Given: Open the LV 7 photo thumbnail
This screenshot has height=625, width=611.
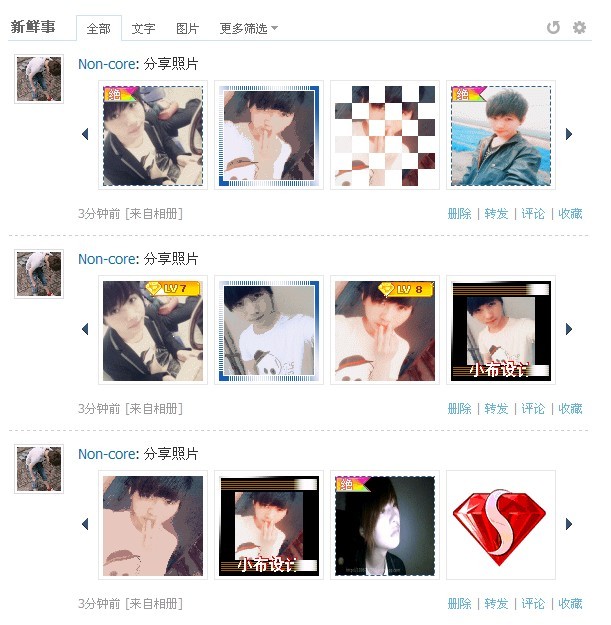Looking at the screenshot, I should coord(153,330).
